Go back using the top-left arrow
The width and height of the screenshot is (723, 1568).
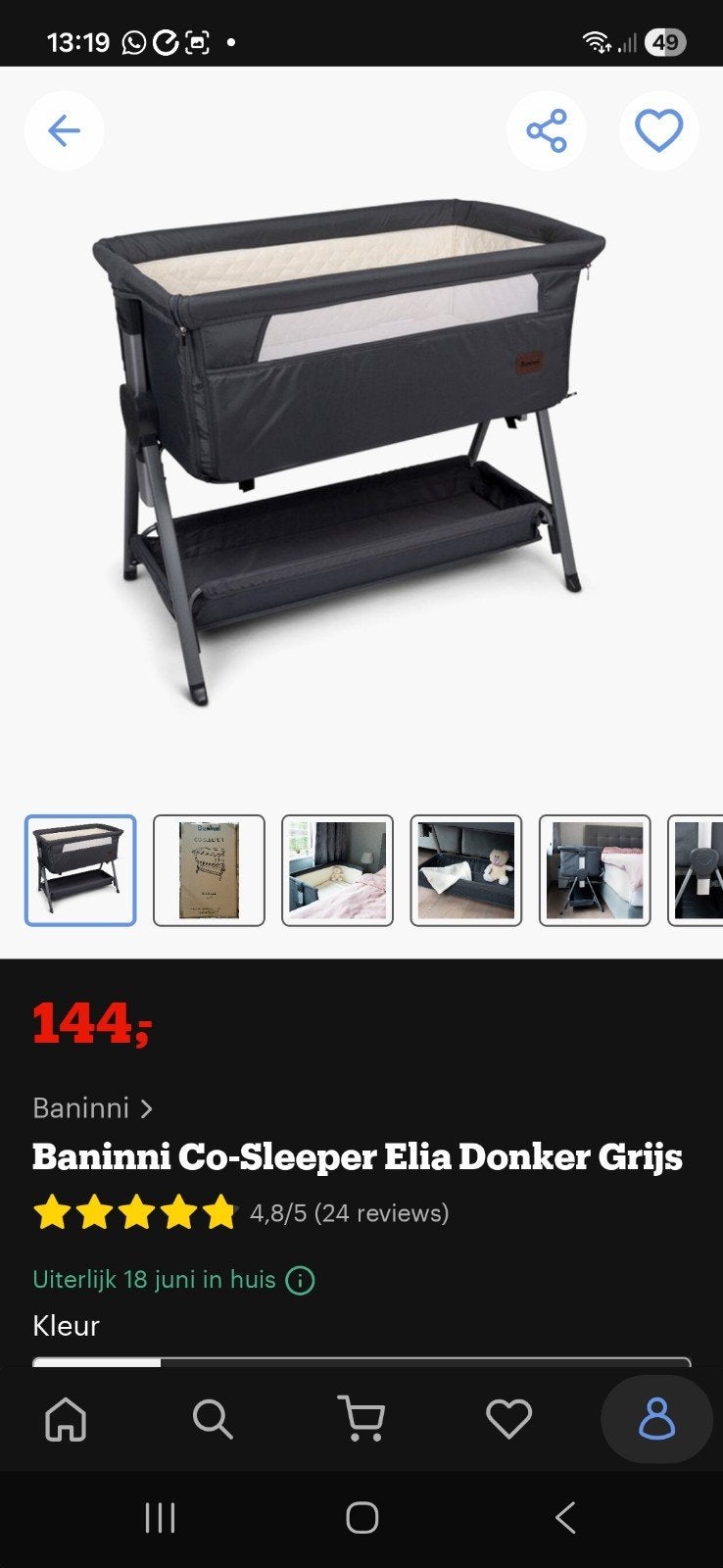[x=65, y=130]
